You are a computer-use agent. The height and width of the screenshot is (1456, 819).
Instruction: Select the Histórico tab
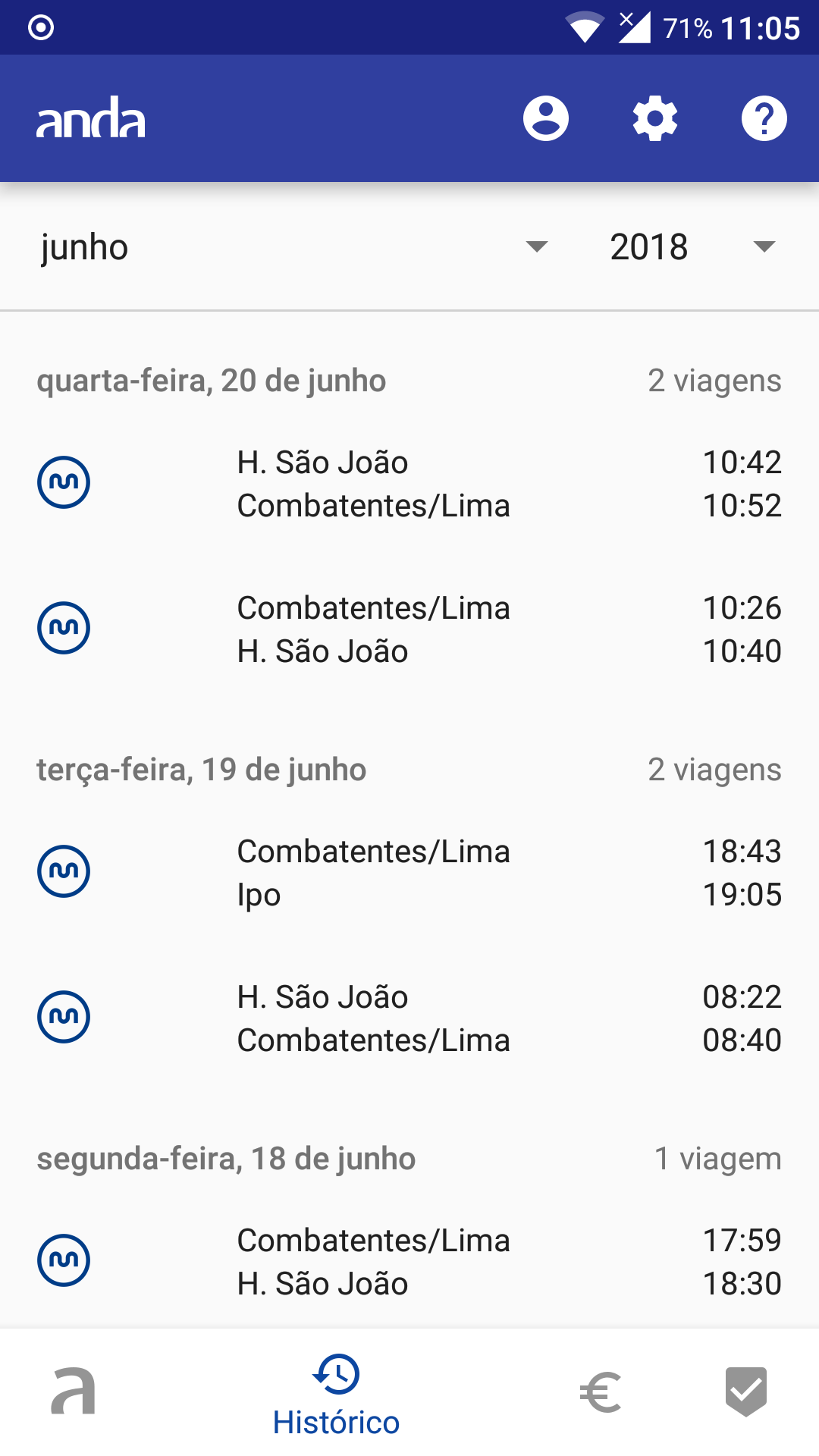[336, 1394]
